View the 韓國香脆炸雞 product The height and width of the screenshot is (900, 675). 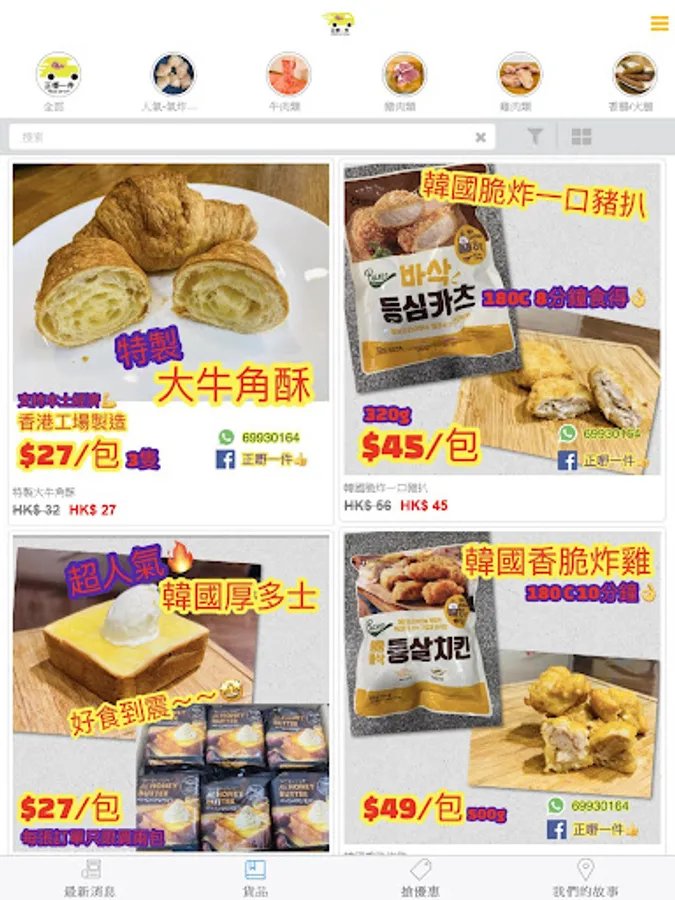(x=503, y=692)
